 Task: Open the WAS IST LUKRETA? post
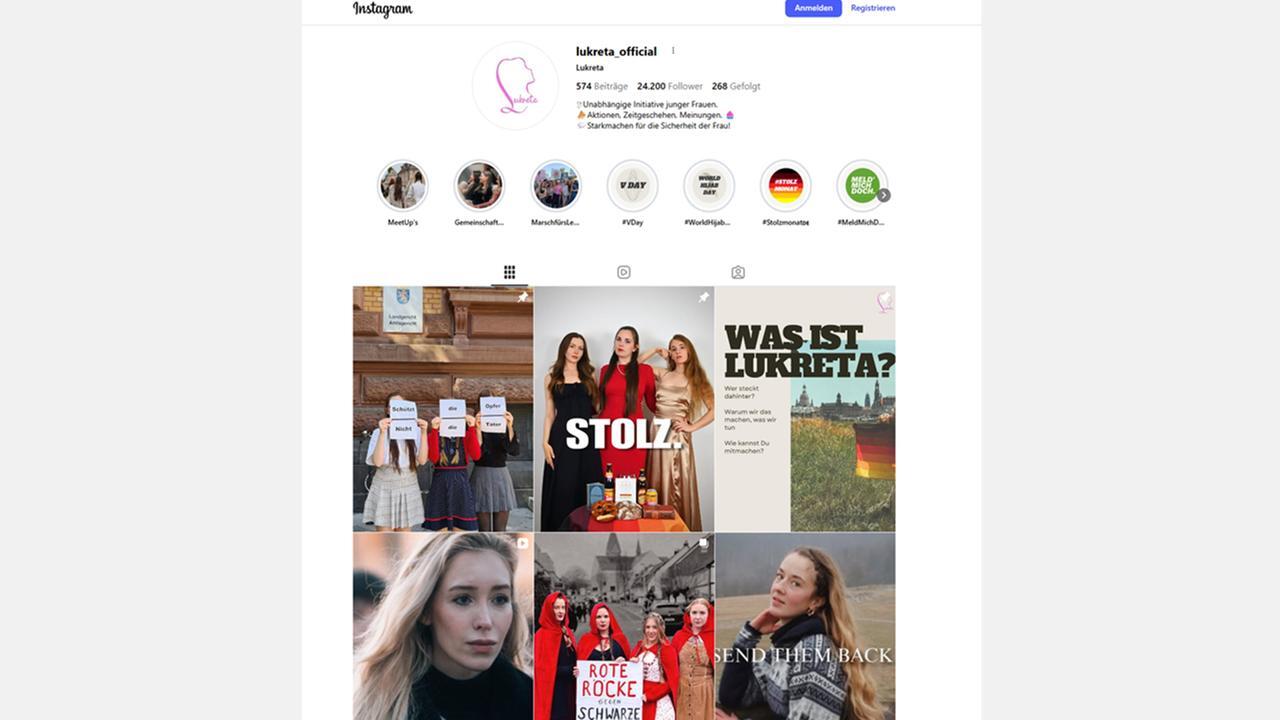805,408
